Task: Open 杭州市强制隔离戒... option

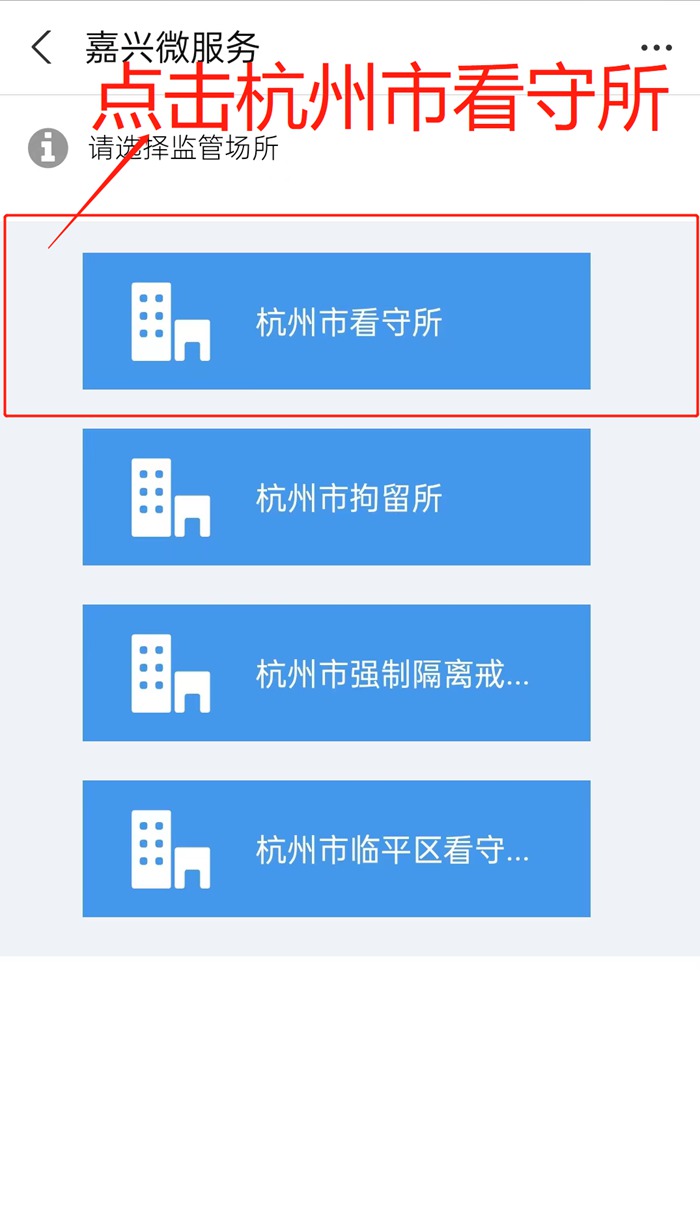Action: [336, 673]
